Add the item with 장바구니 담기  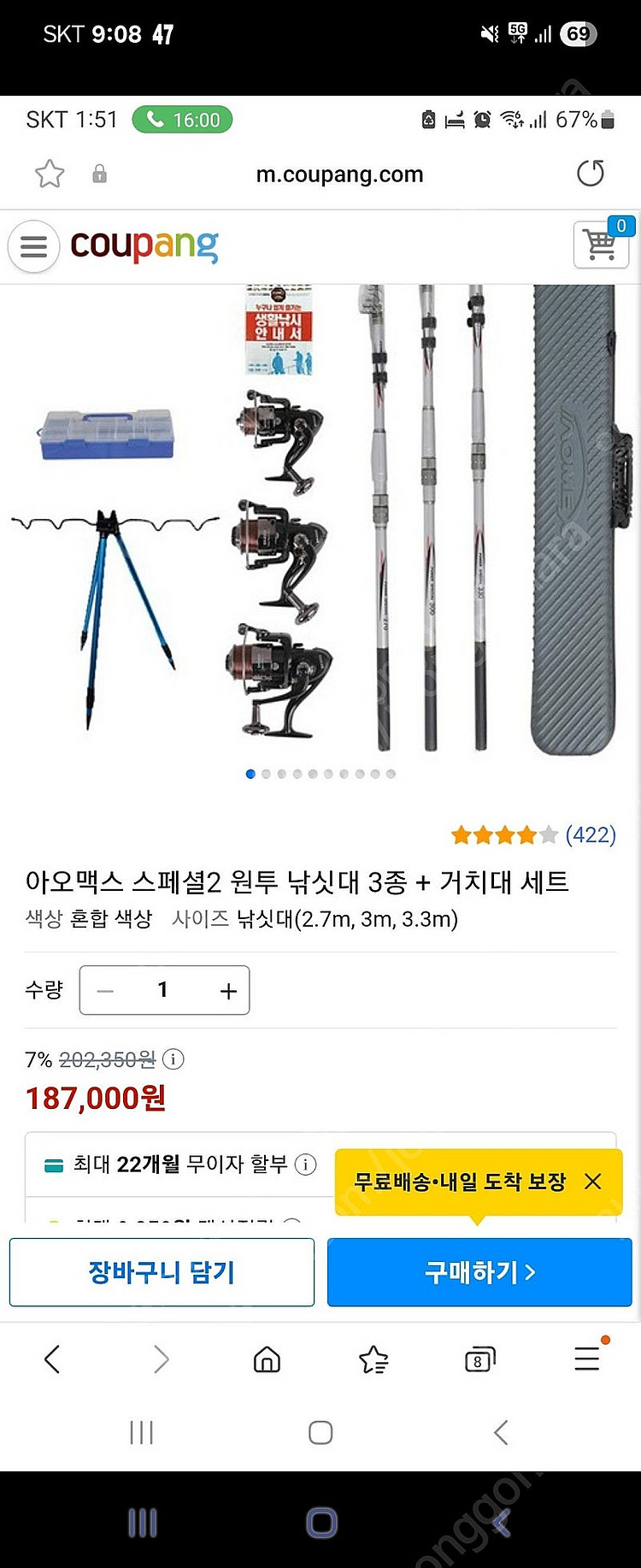point(162,1272)
